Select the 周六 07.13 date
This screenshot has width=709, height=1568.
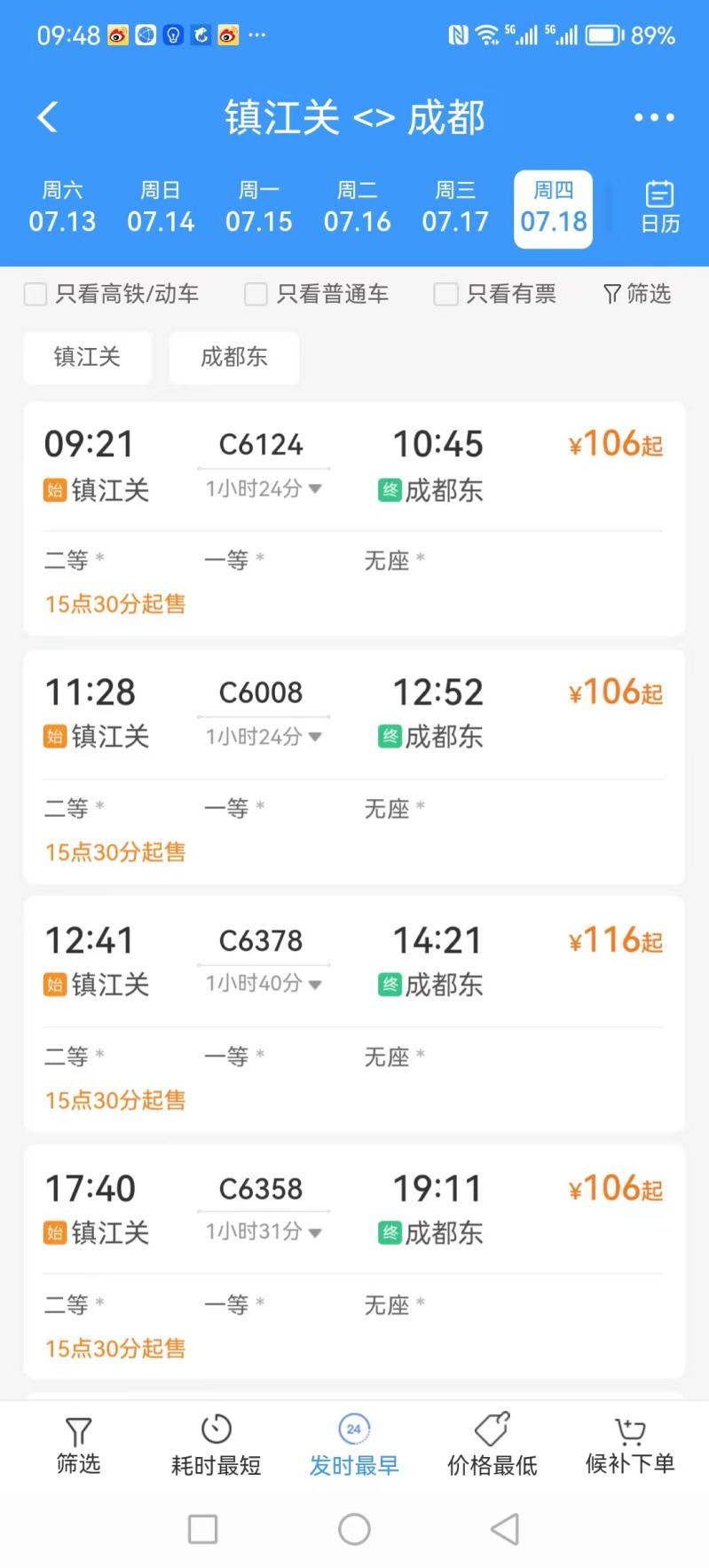click(x=62, y=208)
